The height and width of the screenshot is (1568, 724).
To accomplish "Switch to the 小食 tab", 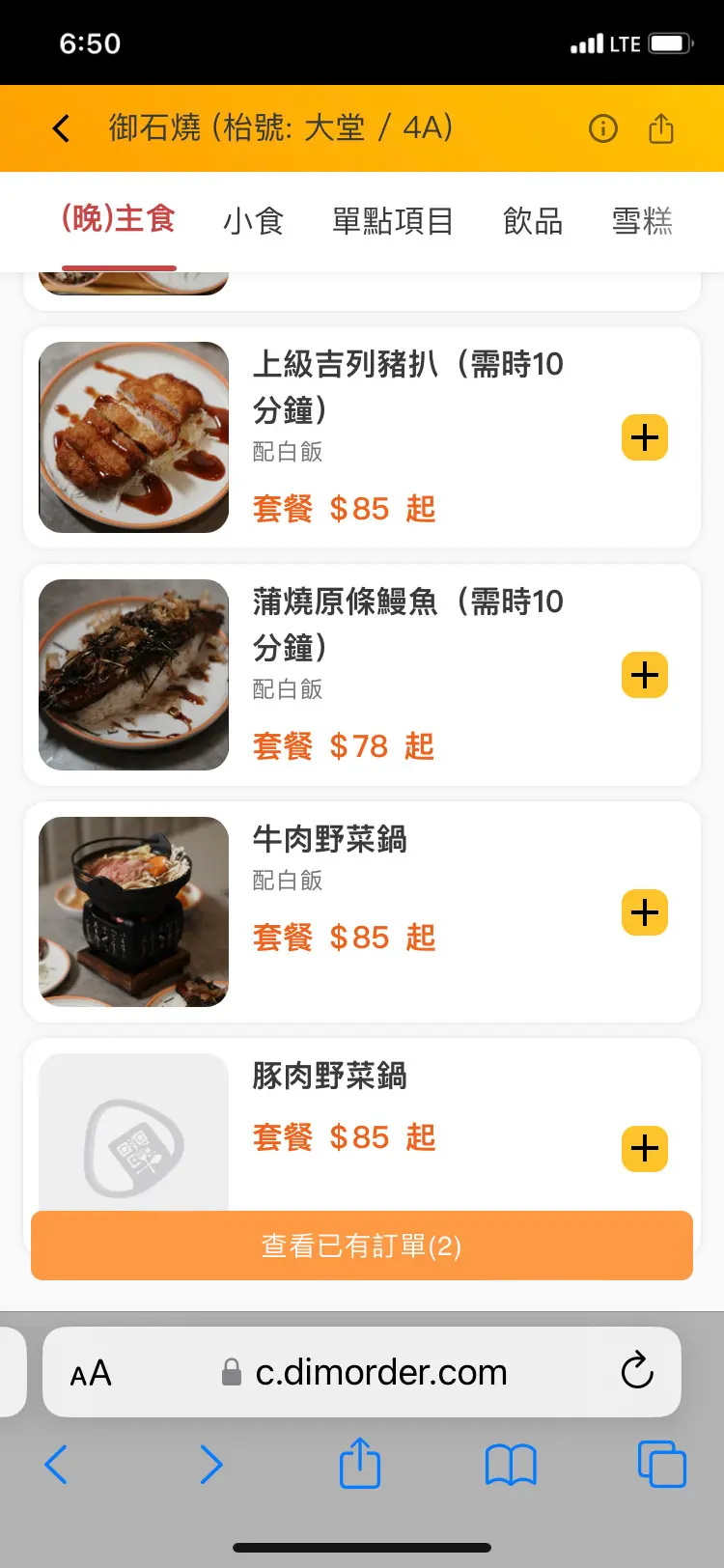I will pos(253,221).
